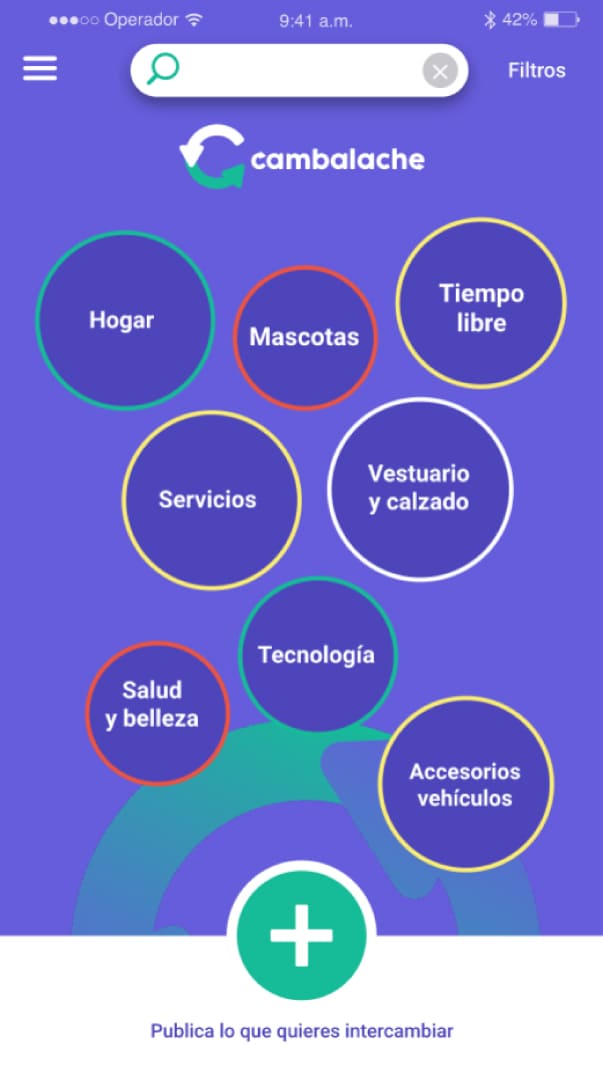This screenshot has height=1080, width=603.
Task: Select the Tecnología bubble
Action: [318, 655]
